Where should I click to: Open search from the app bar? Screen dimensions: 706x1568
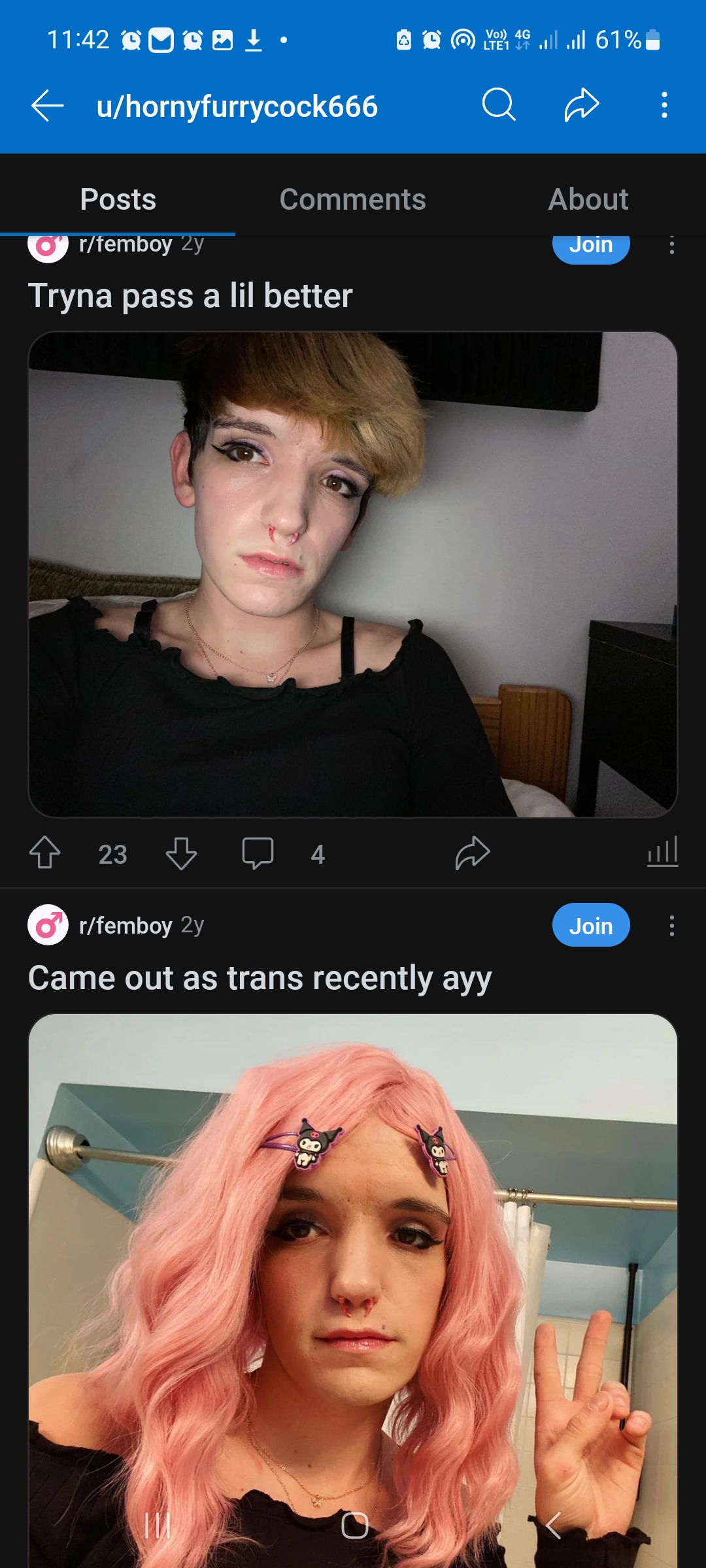pyautogui.click(x=499, y=105)
